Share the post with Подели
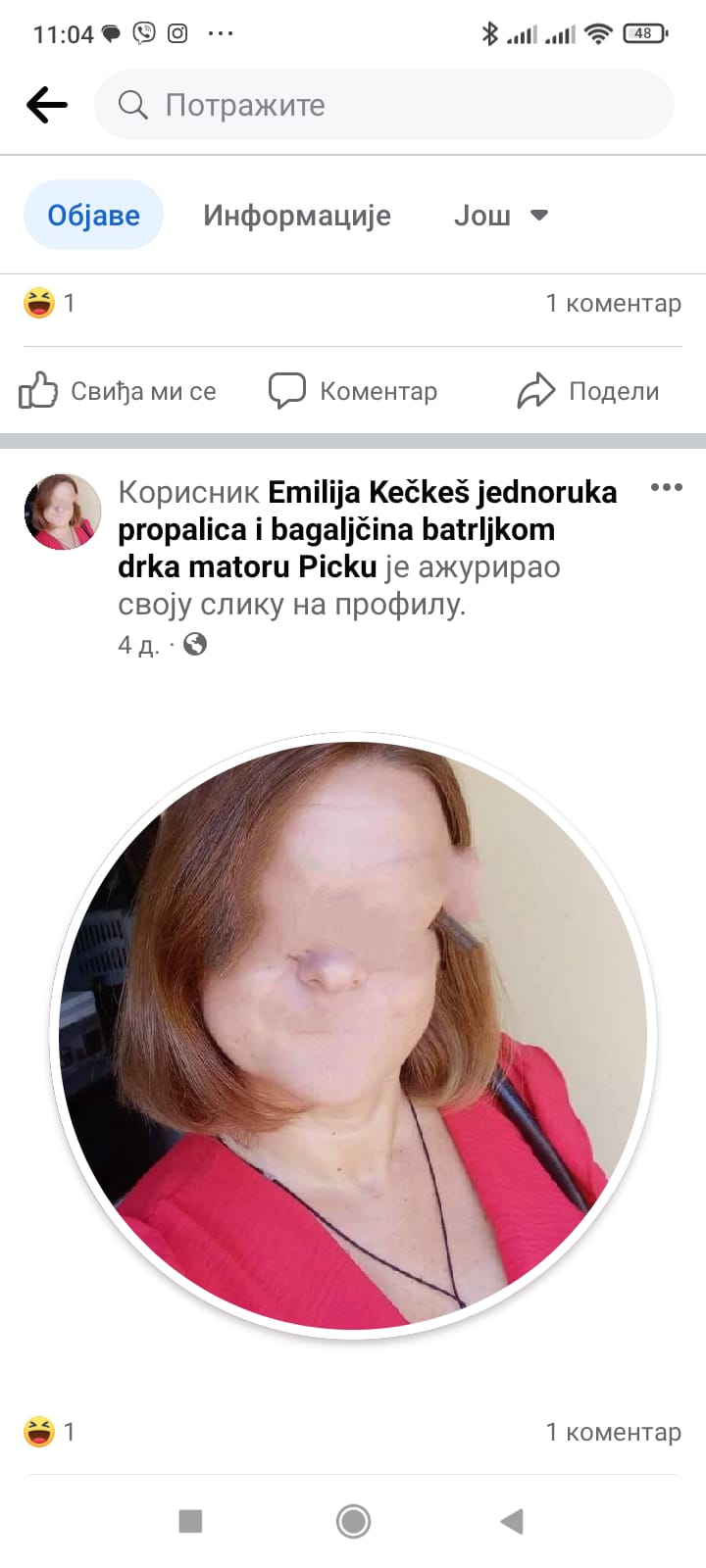The image size is (706, 1568). coord(588,391)
